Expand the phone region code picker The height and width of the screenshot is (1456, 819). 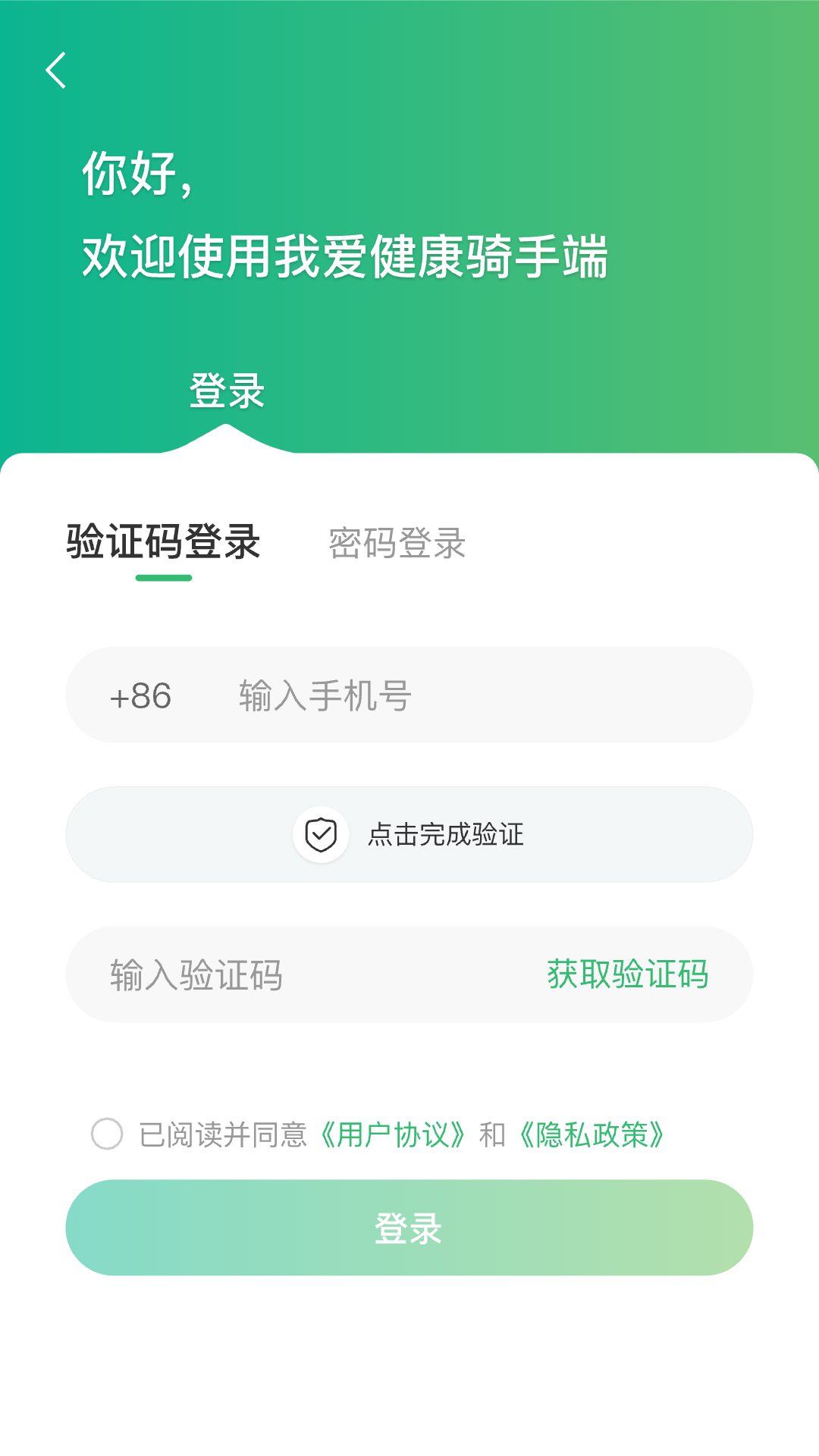(140, 695)
